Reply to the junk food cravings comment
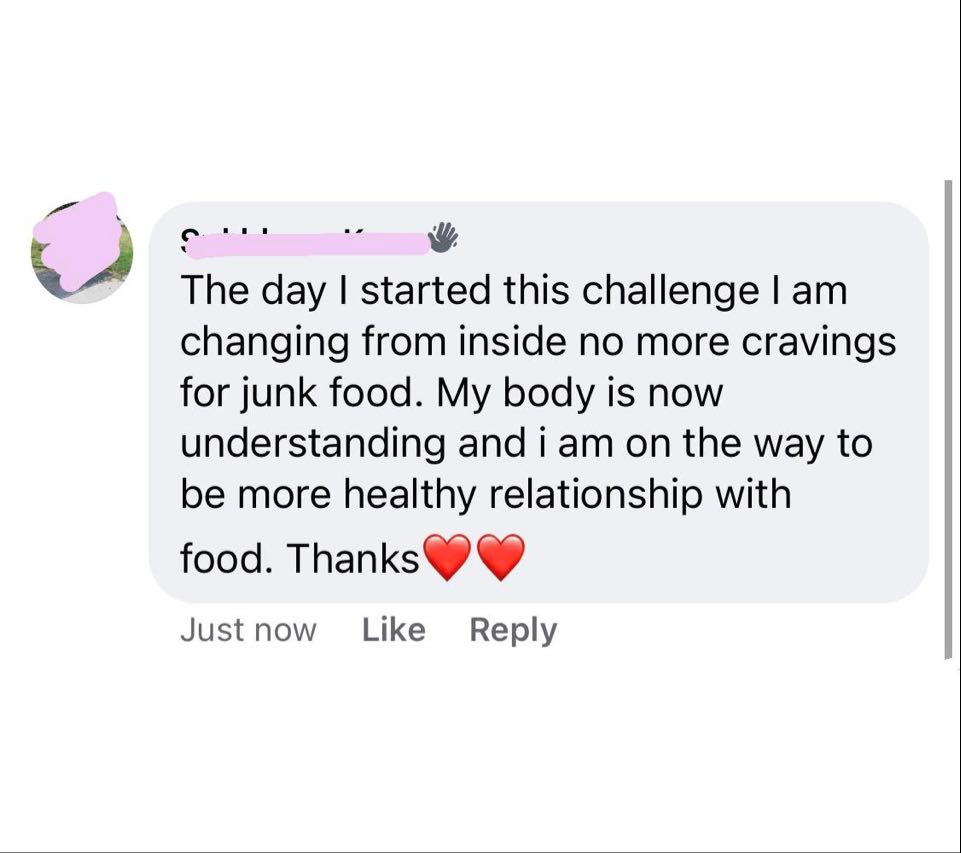The width and height of the screenshot is (961, 853). pyautogui.click(x=513, y=630)
